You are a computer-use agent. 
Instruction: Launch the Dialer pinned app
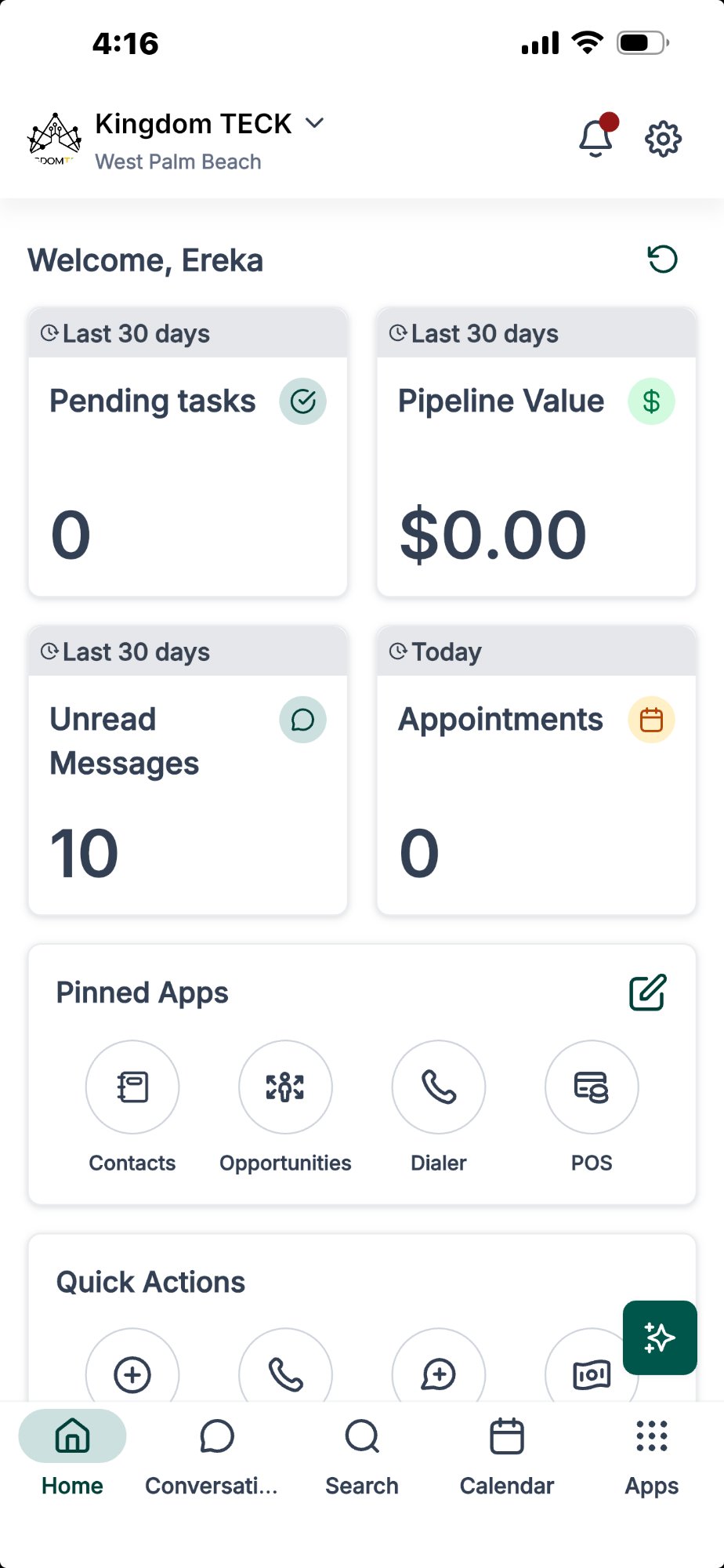tap(438, 1087)
